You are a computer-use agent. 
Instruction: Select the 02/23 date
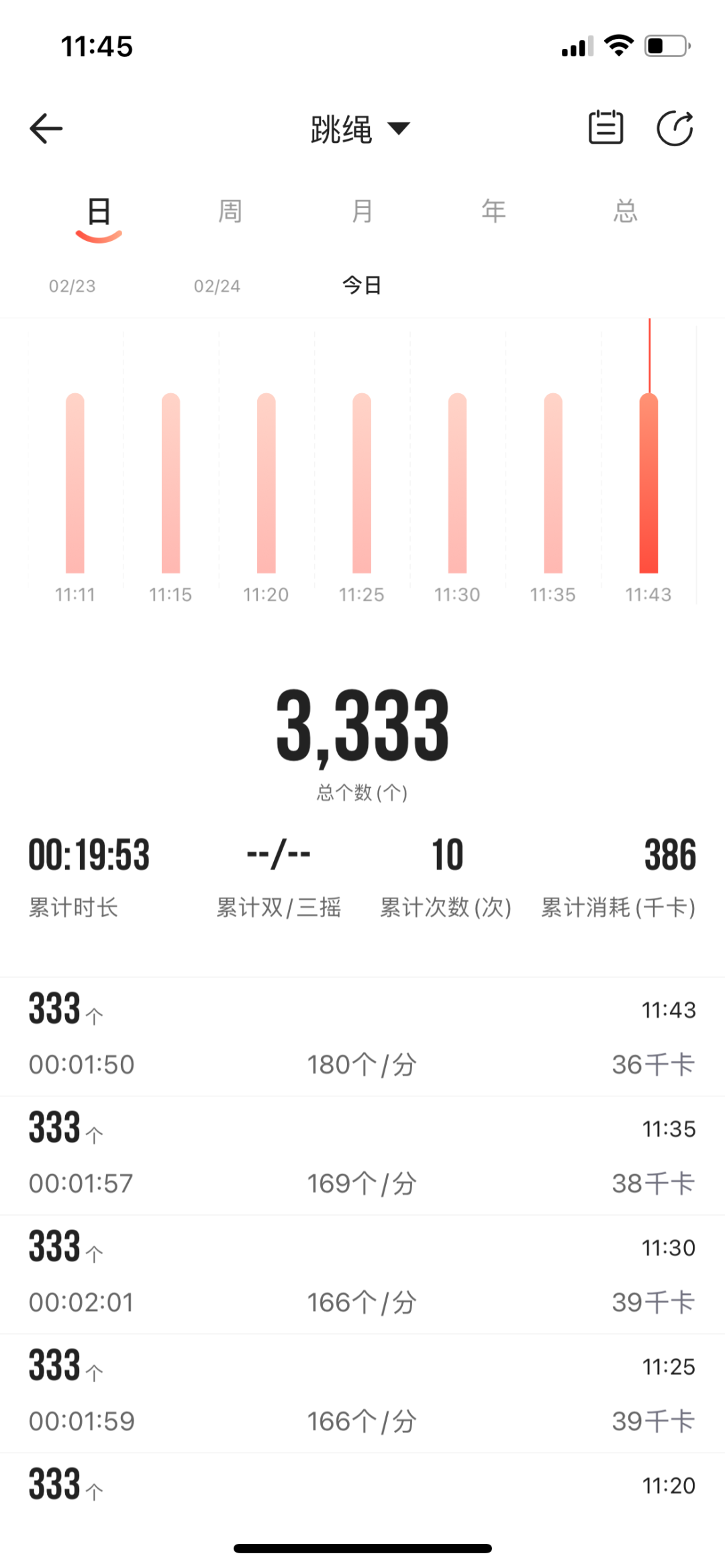pyautogui.click(x=72, y=286)
